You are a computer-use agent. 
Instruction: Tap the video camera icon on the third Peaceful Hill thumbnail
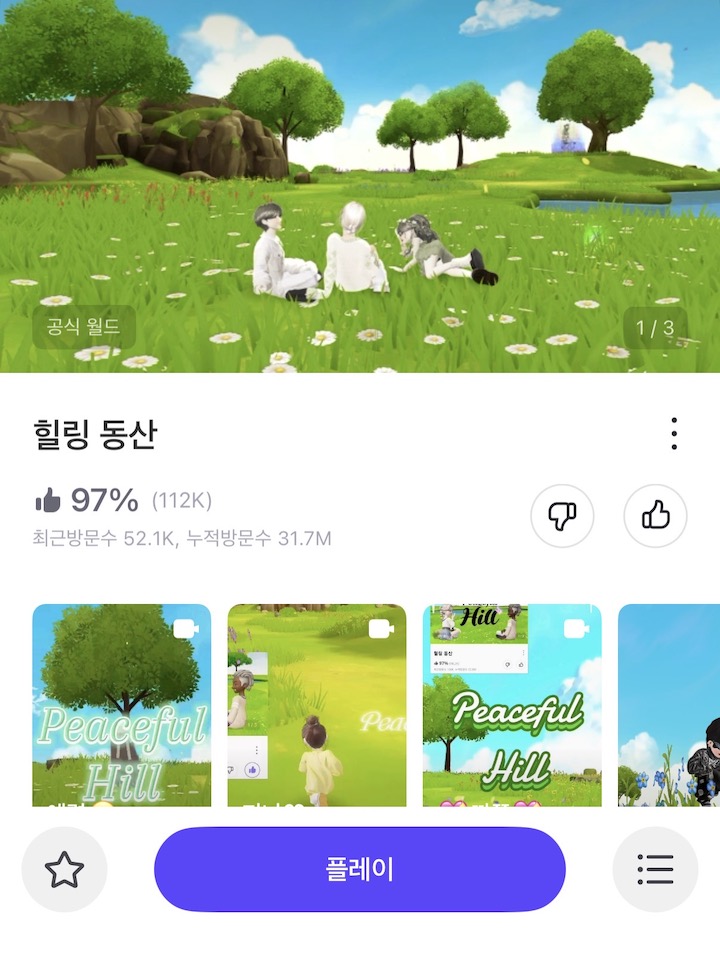575,630
